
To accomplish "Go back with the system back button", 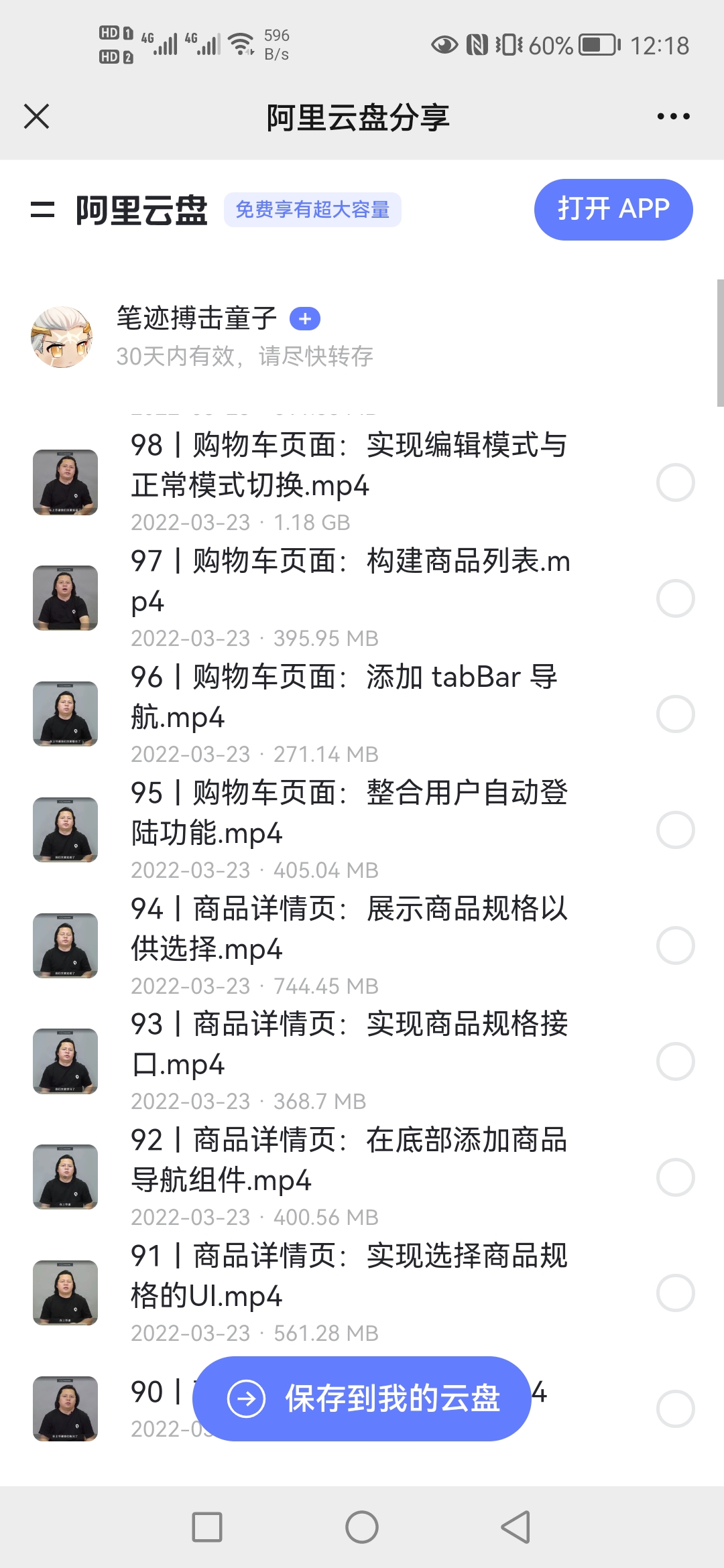I will coord(516,1527).
